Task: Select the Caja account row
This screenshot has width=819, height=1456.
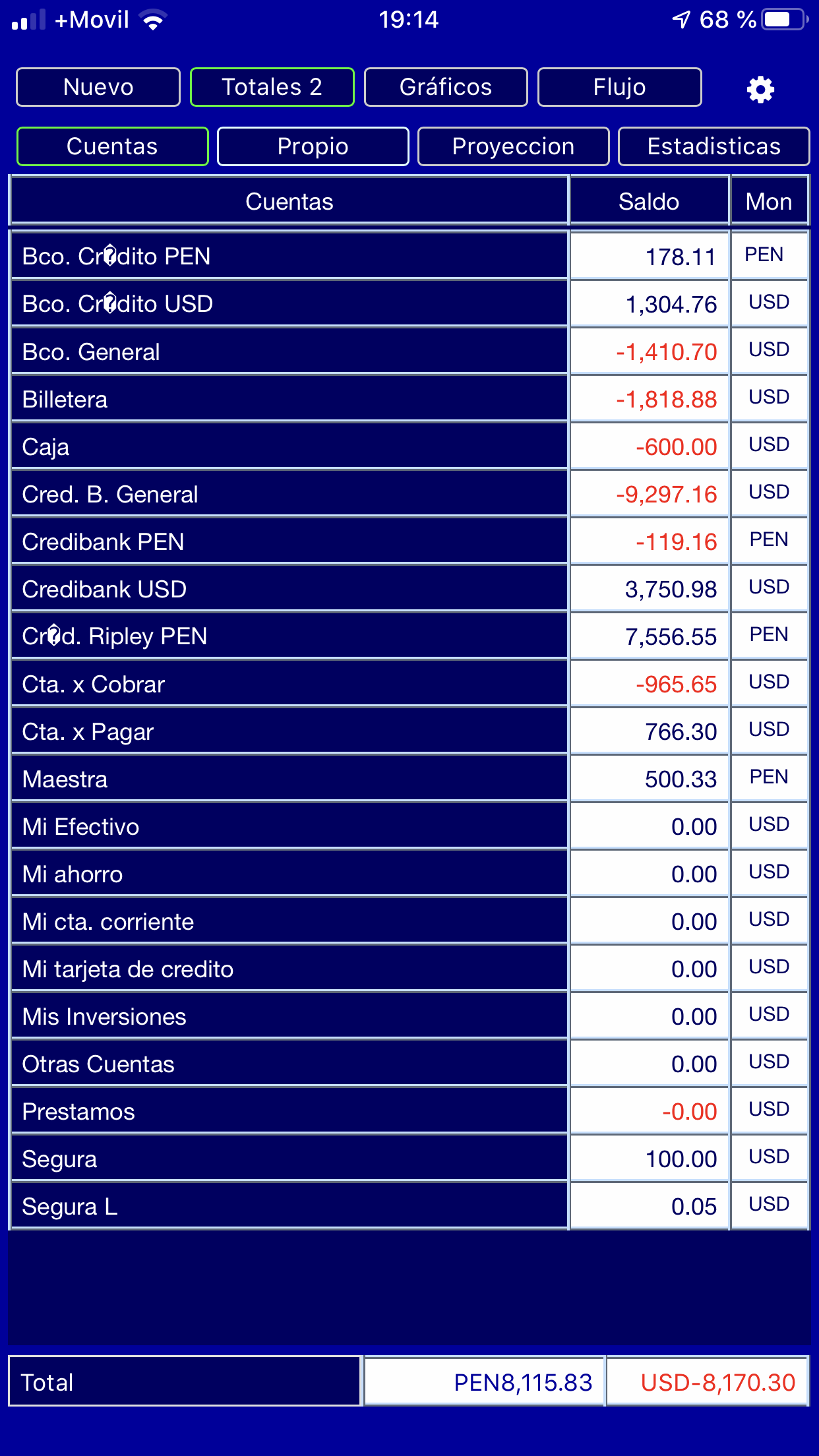Action: (409, 446)
